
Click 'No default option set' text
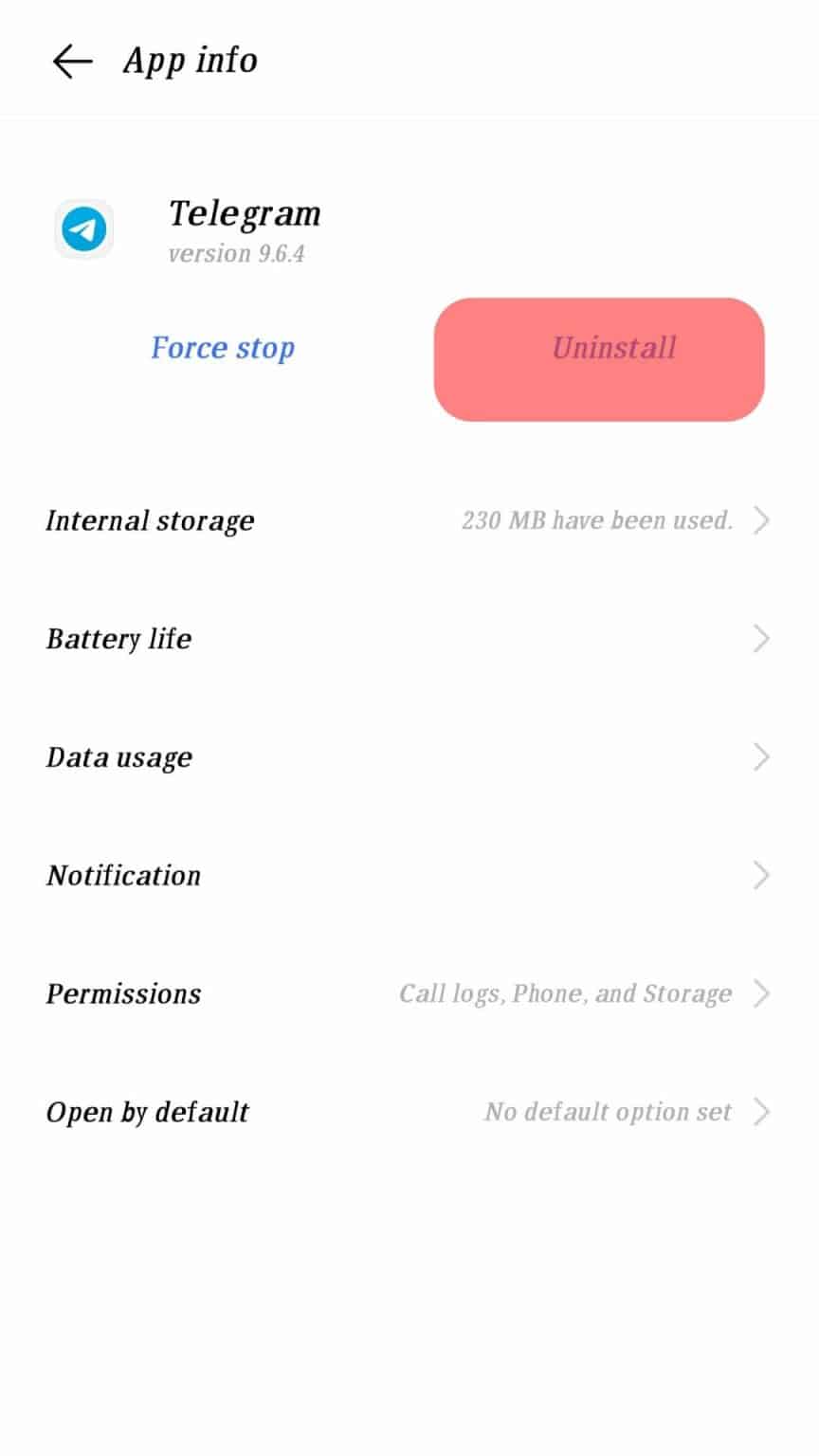tap(609, 1111)
